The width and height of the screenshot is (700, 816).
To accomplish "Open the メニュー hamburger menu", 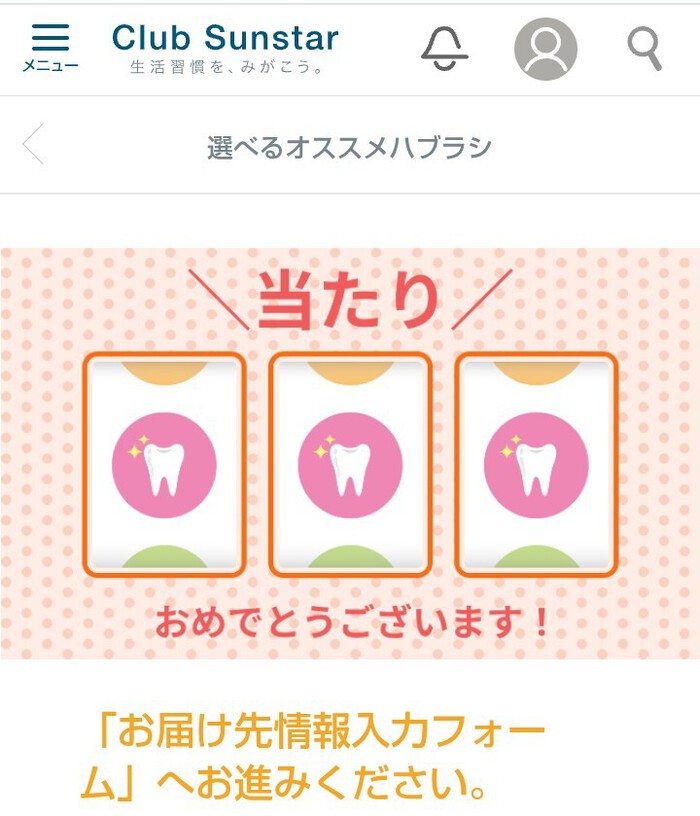I will point(50,47).
